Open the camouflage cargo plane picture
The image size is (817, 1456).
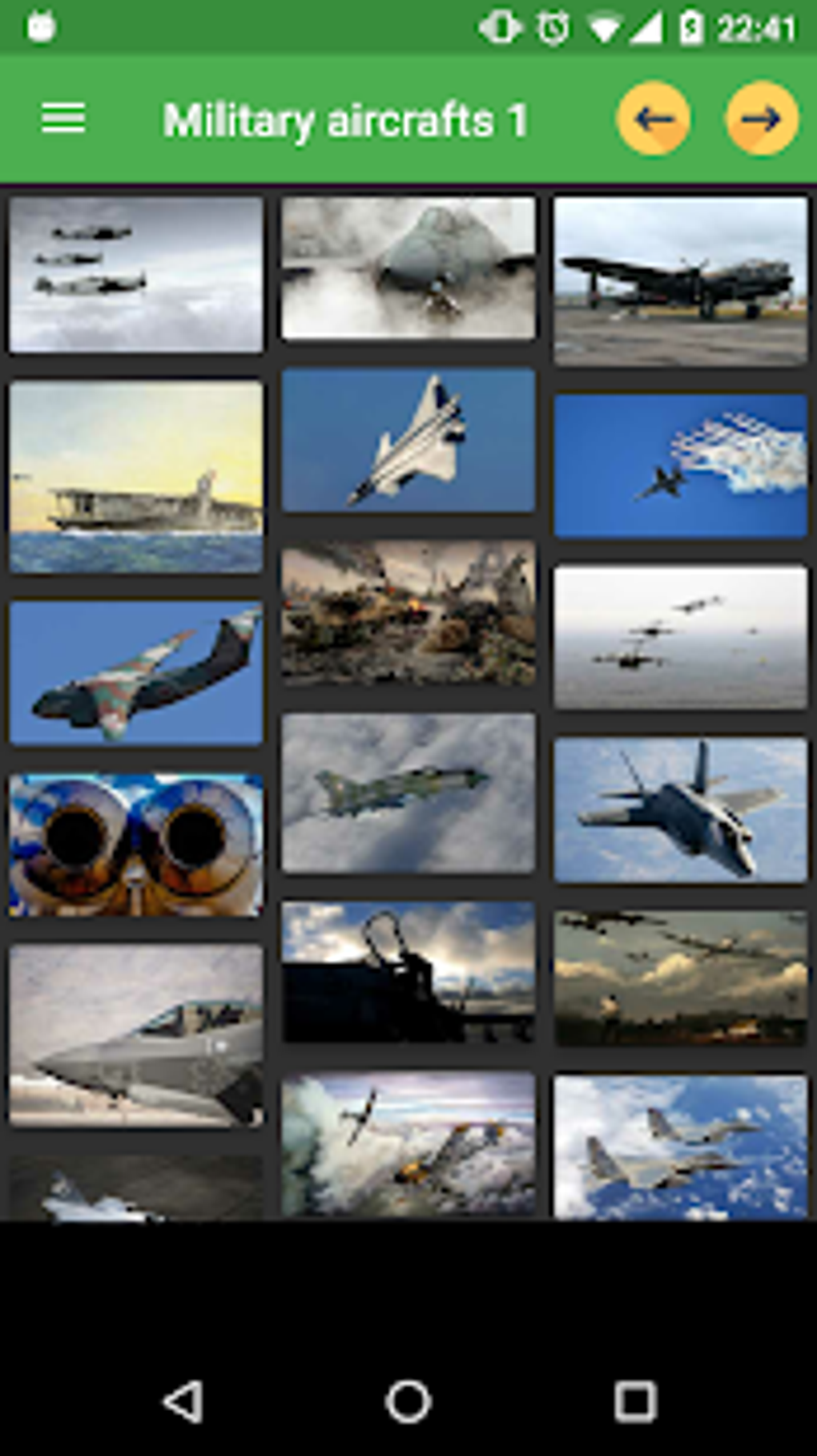point(136,673)
